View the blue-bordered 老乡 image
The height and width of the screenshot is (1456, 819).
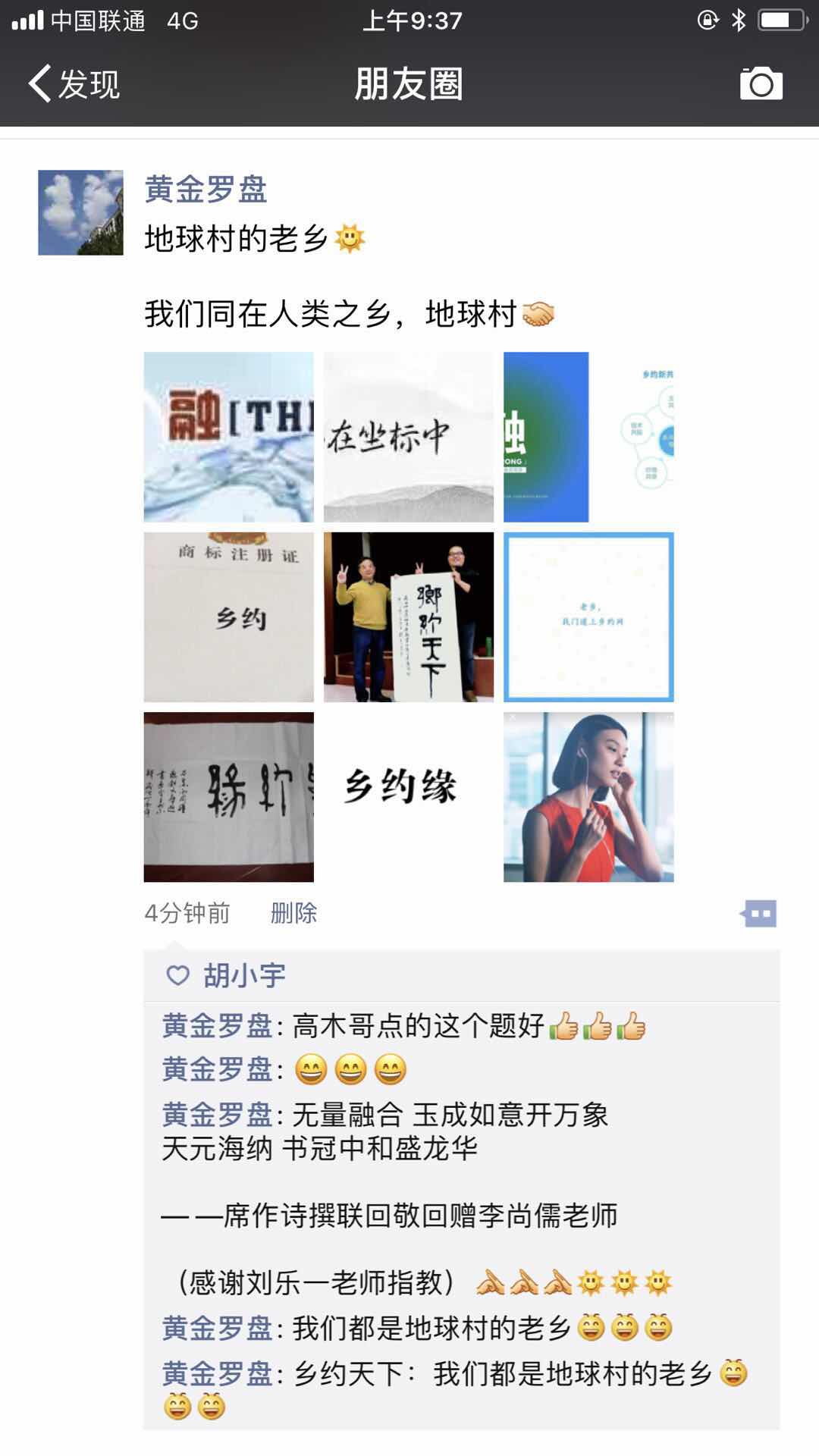click(588, 617)
